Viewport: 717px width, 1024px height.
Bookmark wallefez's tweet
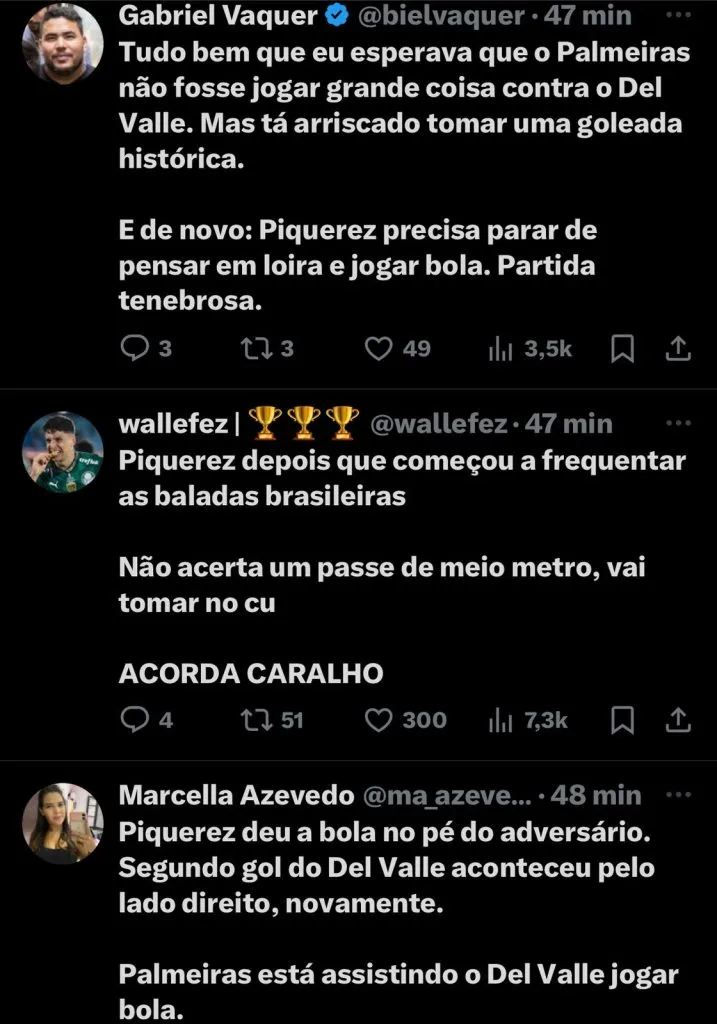[x=622, y=720]
